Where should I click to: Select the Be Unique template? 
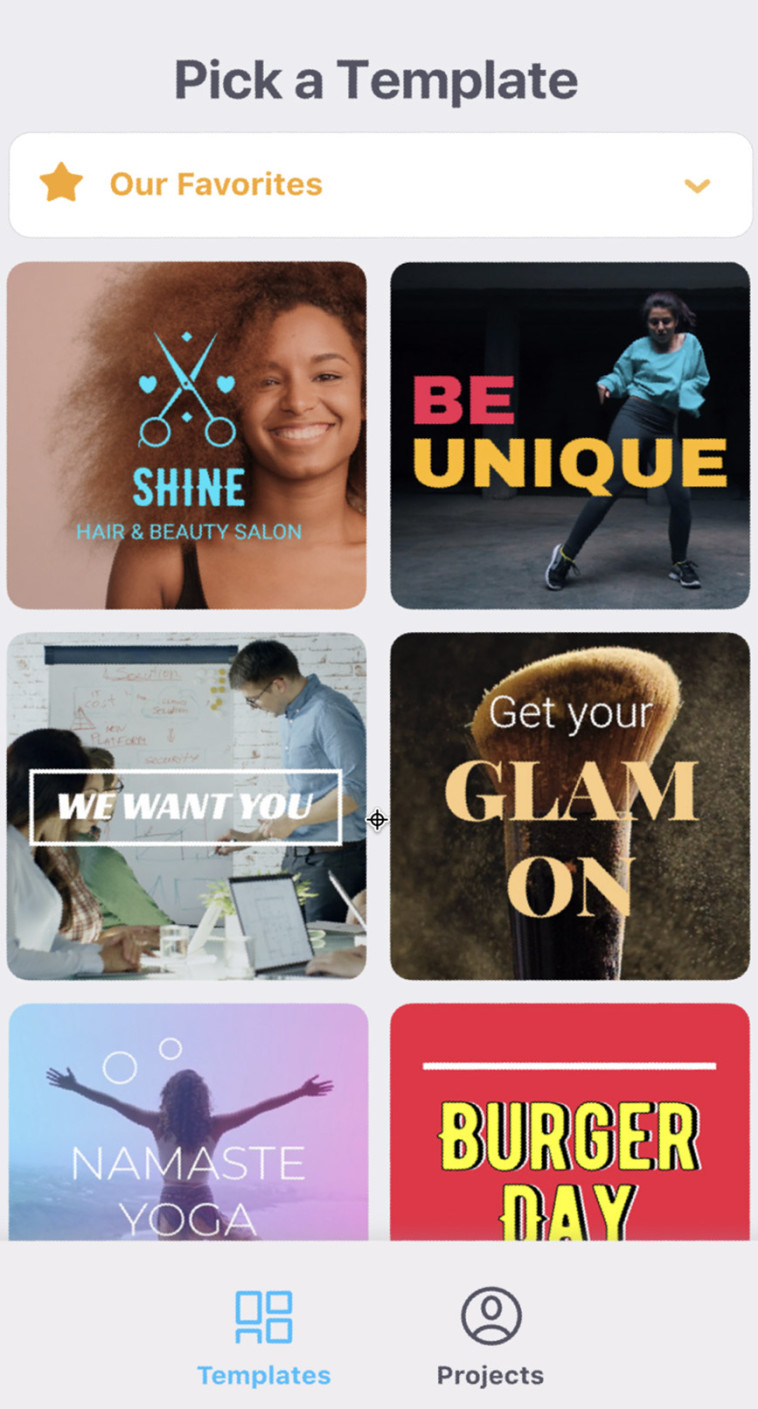[x=569, y=435]
